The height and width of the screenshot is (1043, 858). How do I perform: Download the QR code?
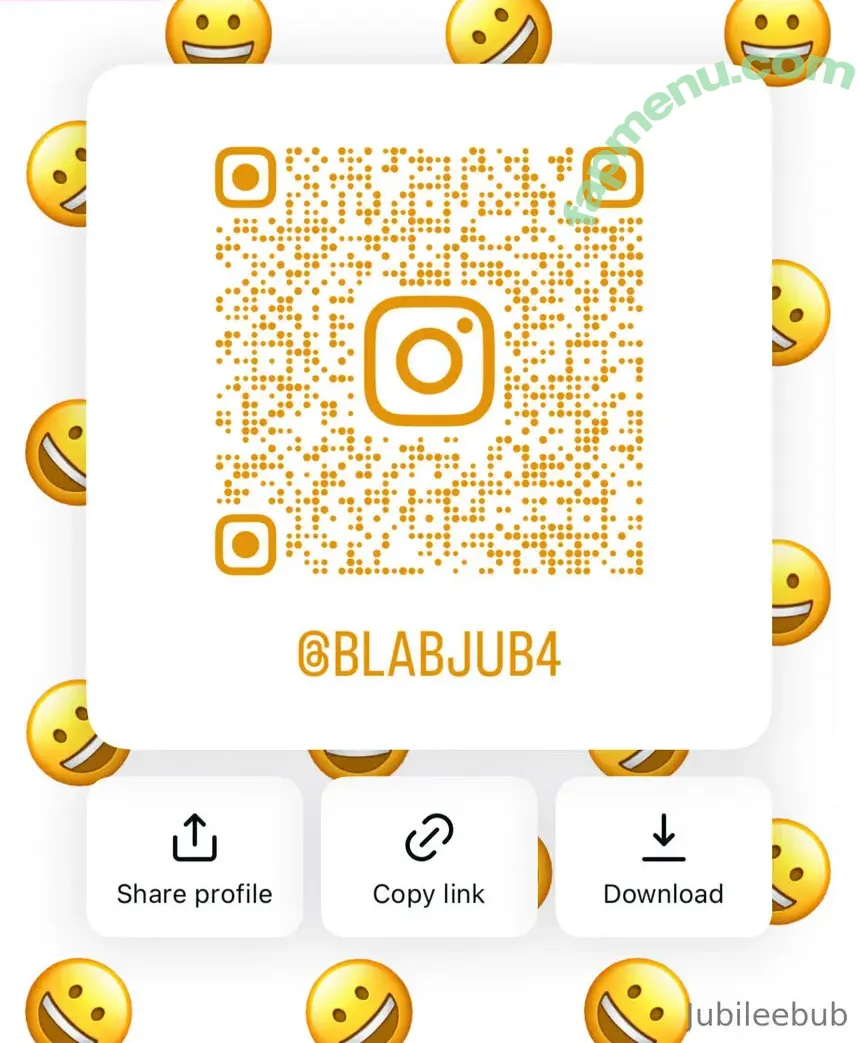(663, 857)
